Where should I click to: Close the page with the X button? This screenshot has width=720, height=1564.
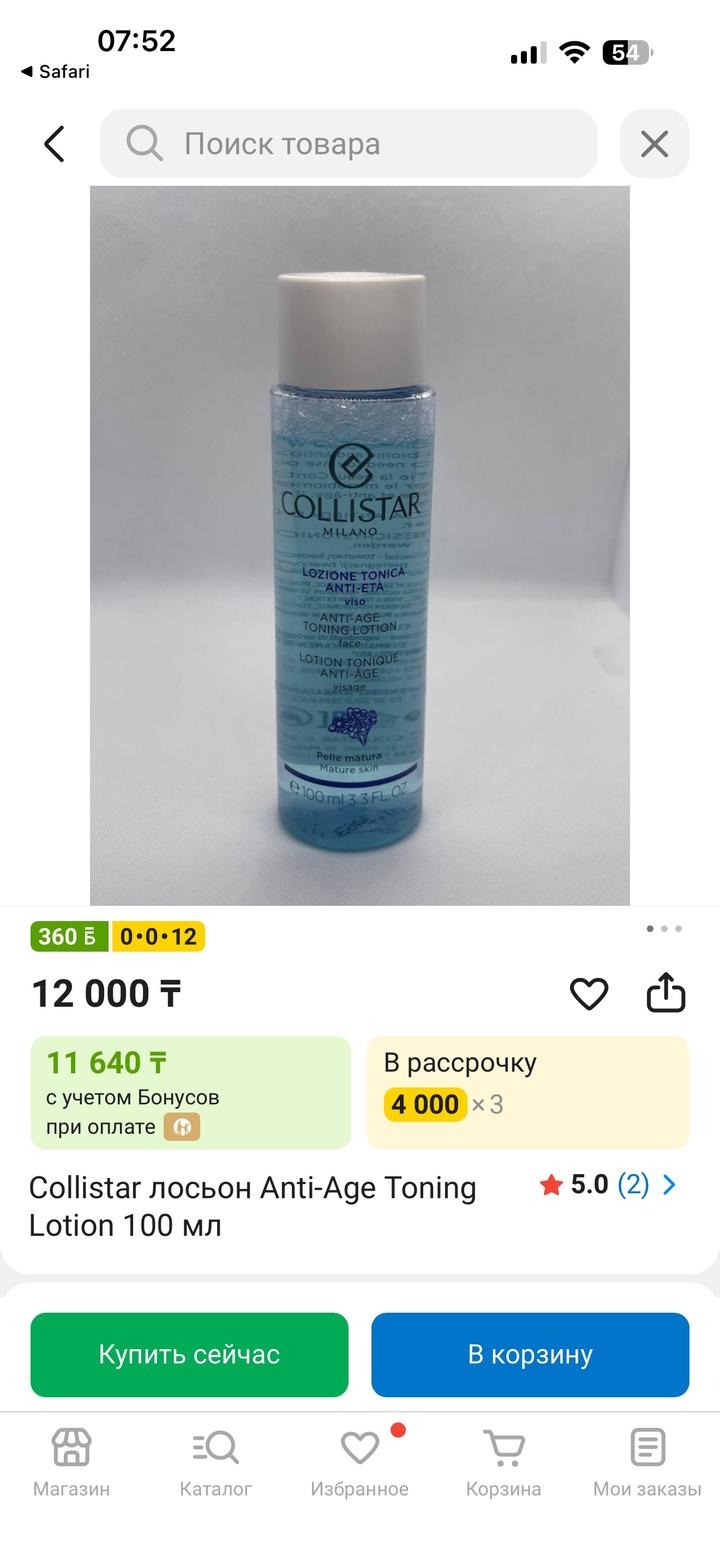click(x=654, y=144)
